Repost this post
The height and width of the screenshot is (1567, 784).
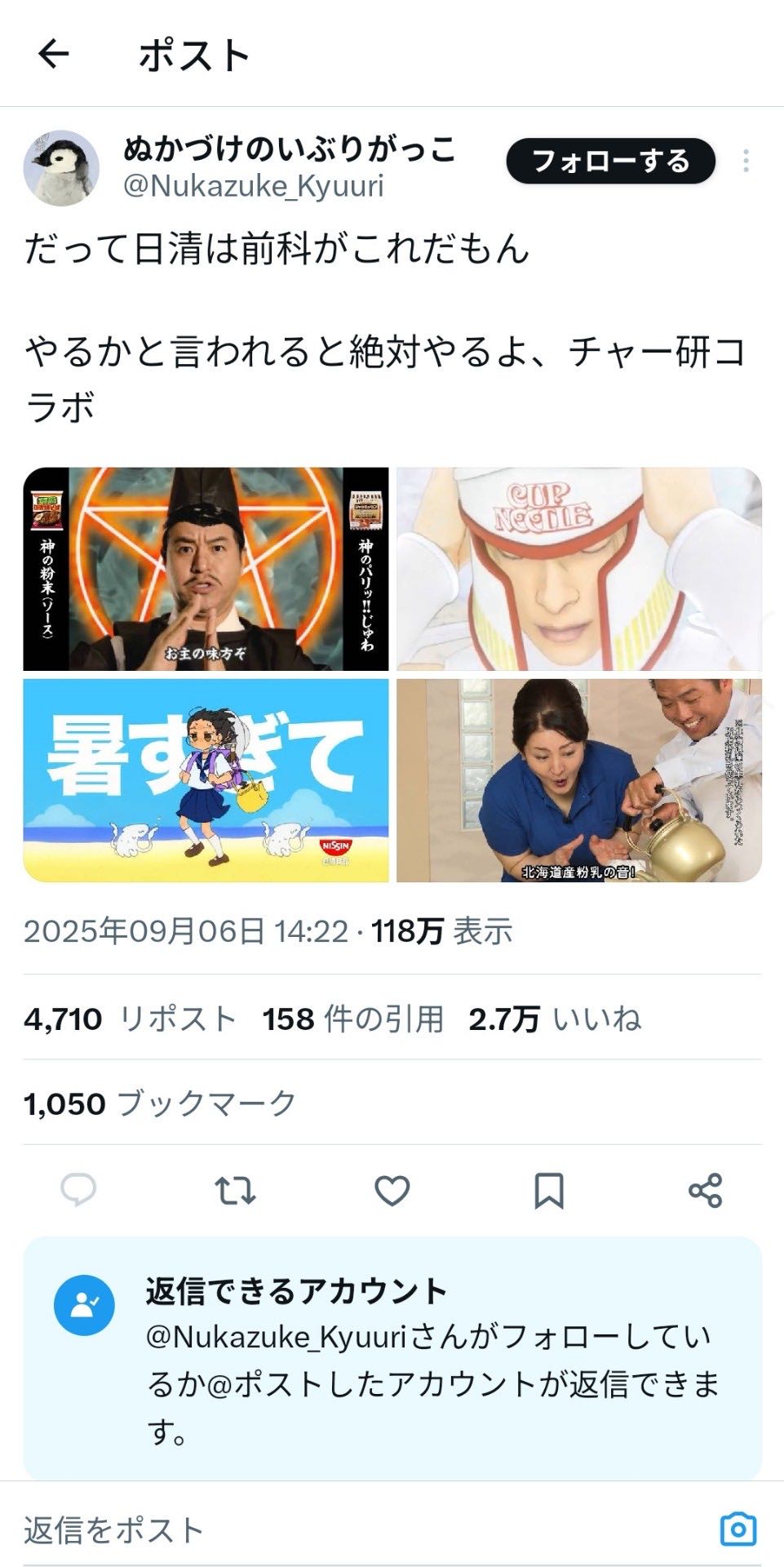235,1191
